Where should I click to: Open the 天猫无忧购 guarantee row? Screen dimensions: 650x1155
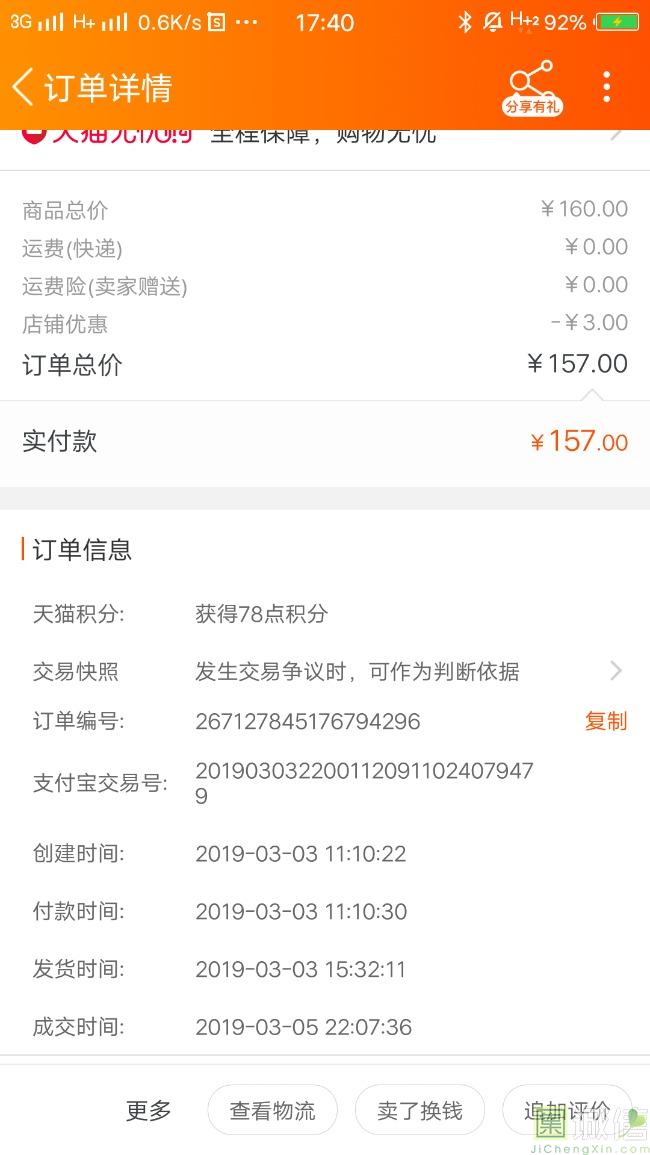pos(325,136)
